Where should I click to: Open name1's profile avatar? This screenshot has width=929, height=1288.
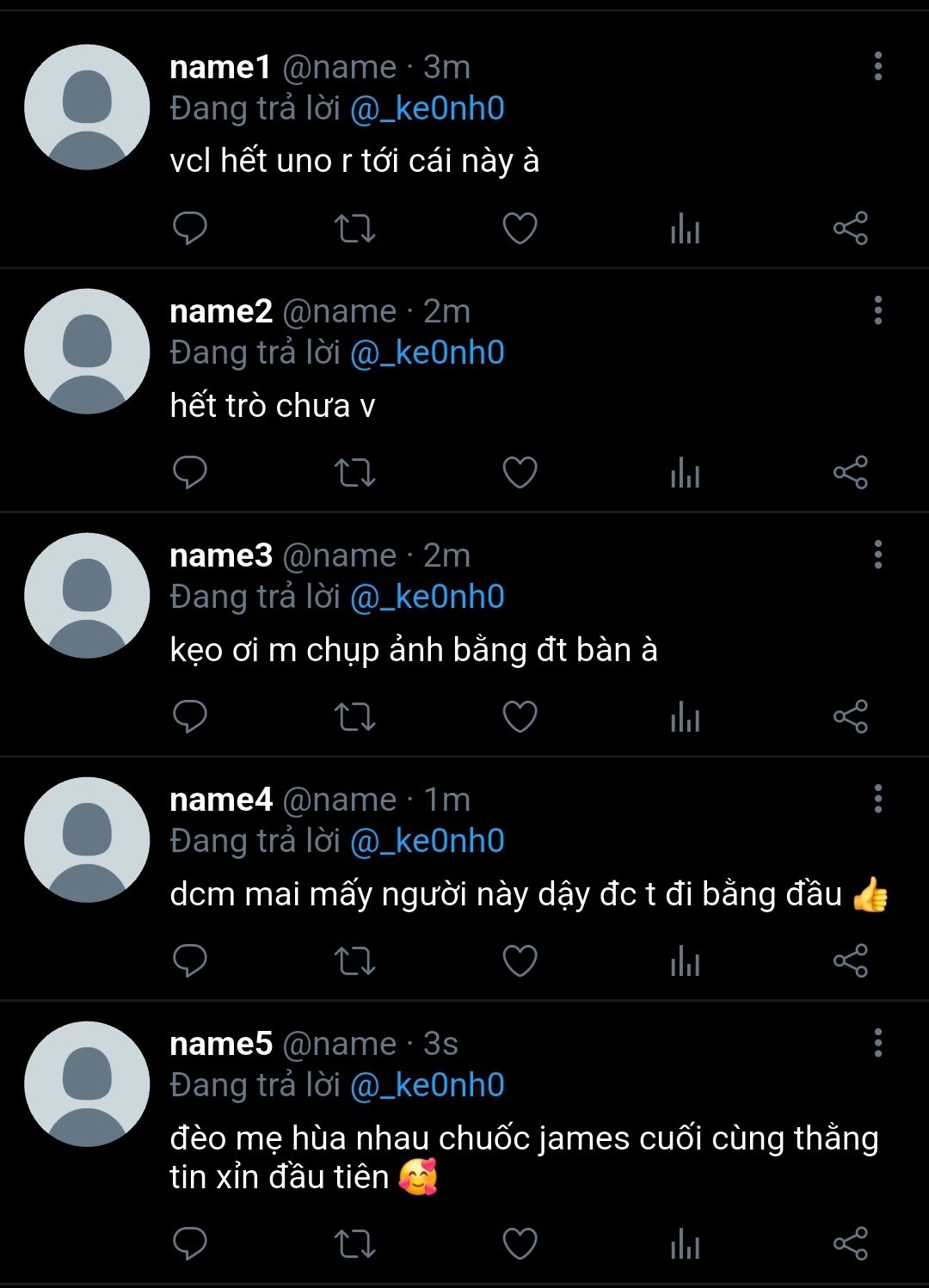click(87, 107)
